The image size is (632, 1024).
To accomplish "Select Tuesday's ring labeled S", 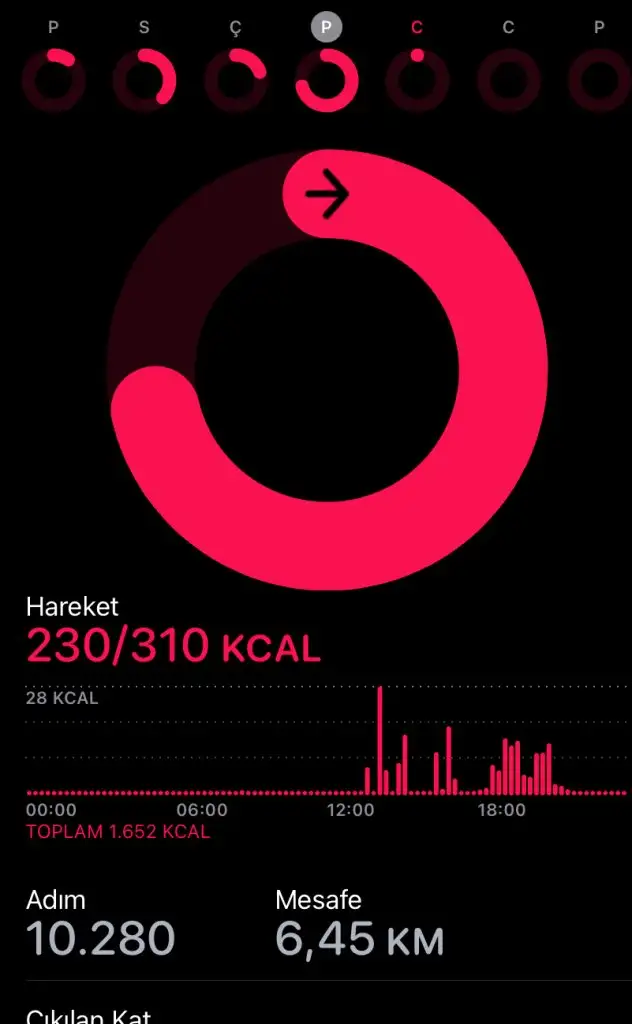I will (144, 79).
